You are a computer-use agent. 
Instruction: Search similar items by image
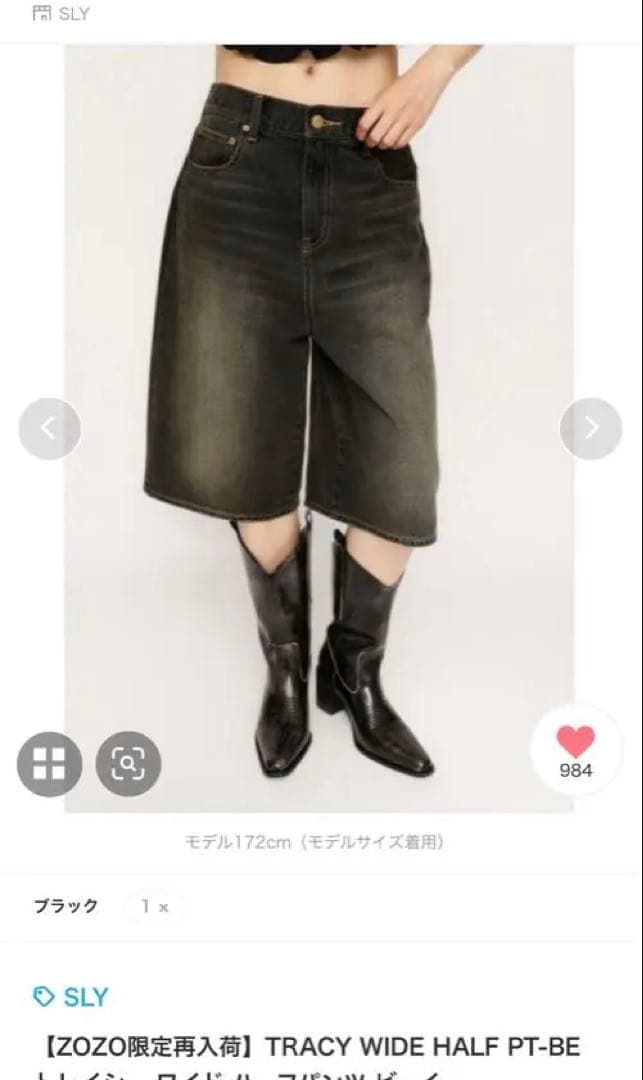pyautogui.click(x=128, y=764)
